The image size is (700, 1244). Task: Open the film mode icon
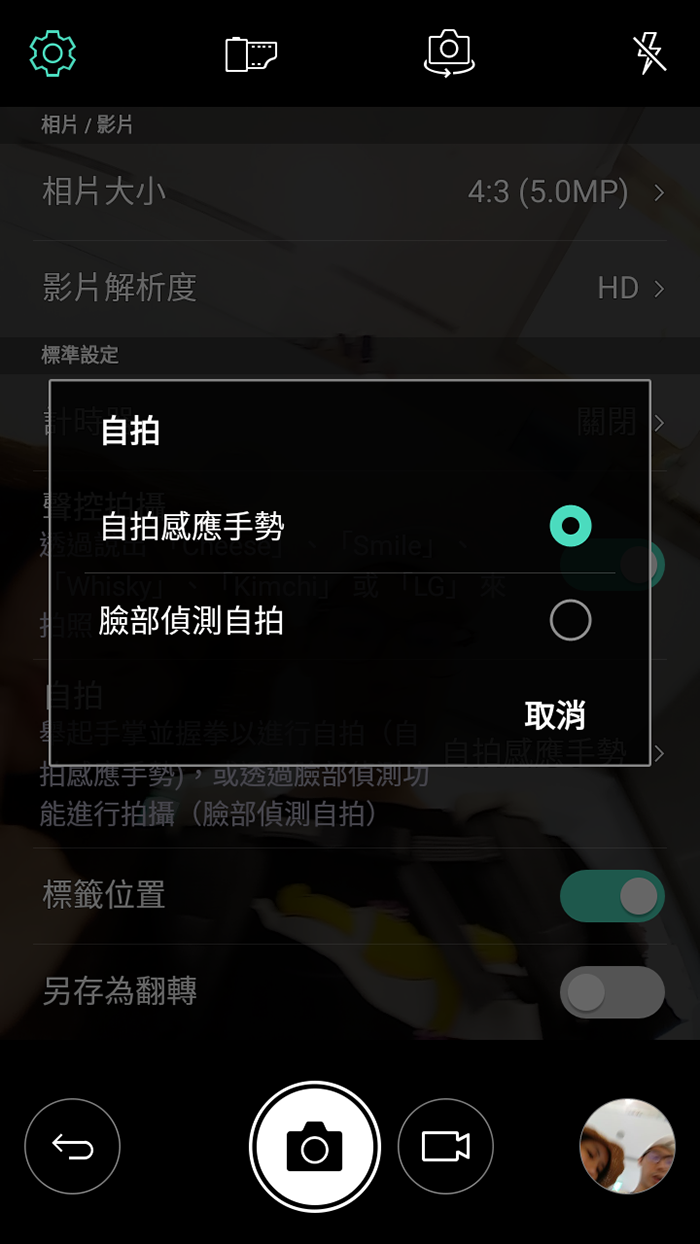pos(250,53)
